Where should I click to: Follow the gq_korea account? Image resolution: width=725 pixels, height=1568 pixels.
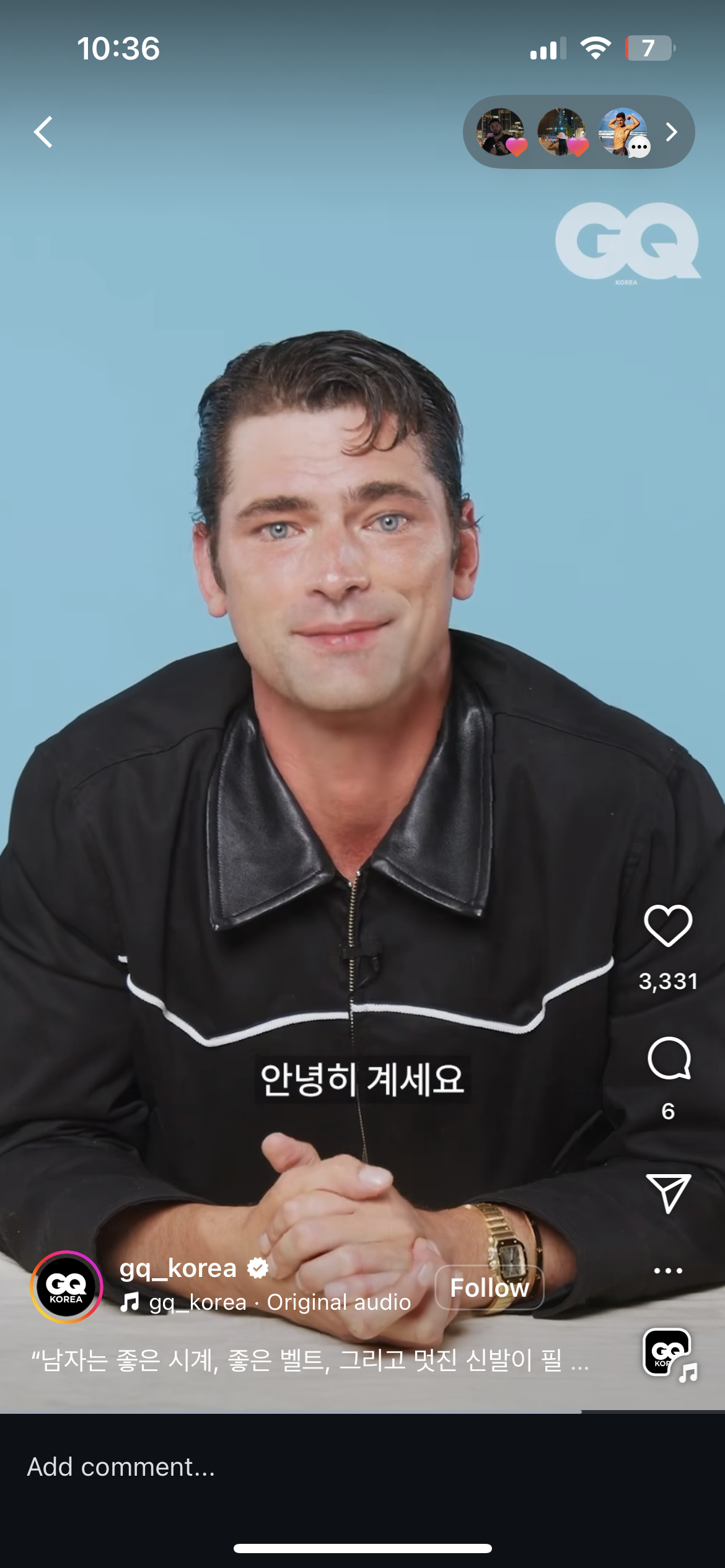489,1287
